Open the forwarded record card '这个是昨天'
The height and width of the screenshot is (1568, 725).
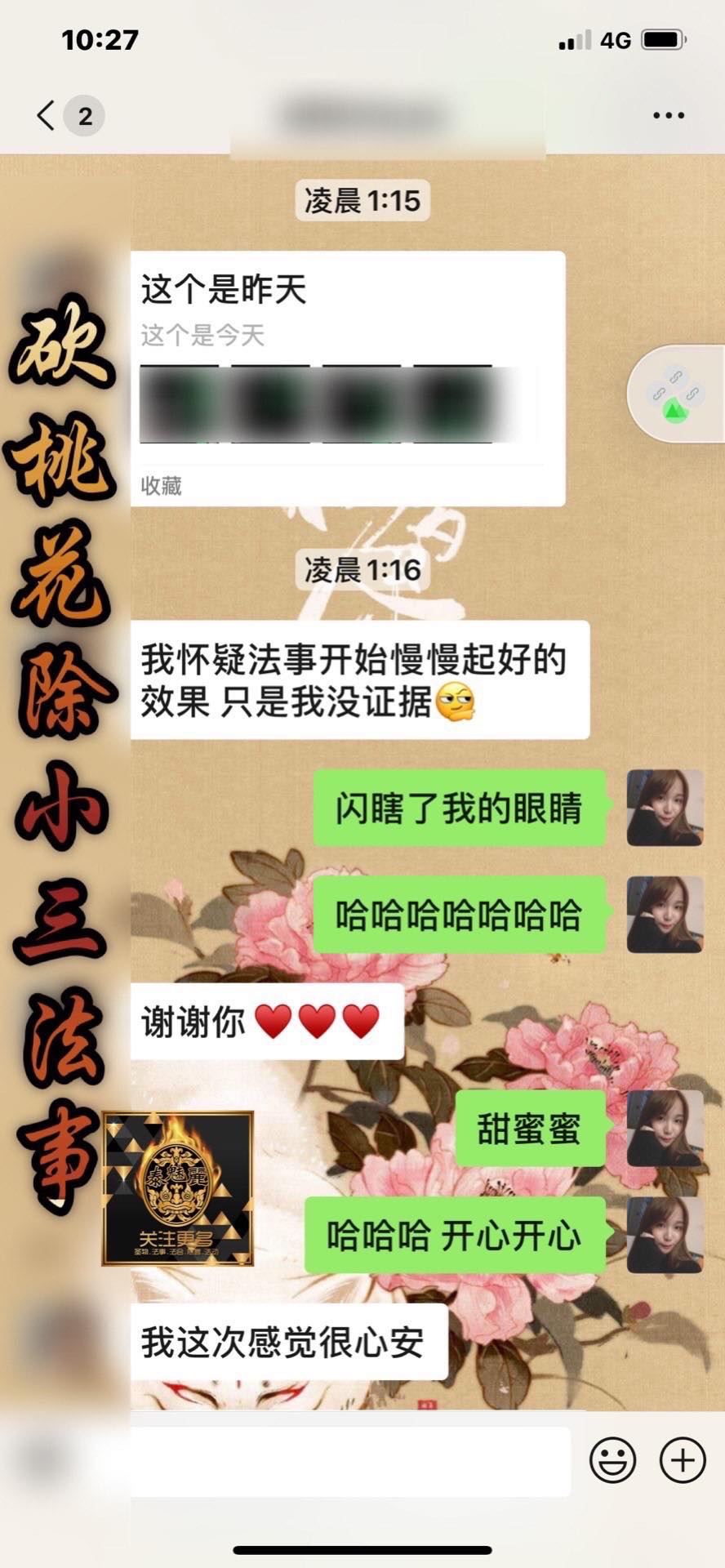[x=348, y=378]
